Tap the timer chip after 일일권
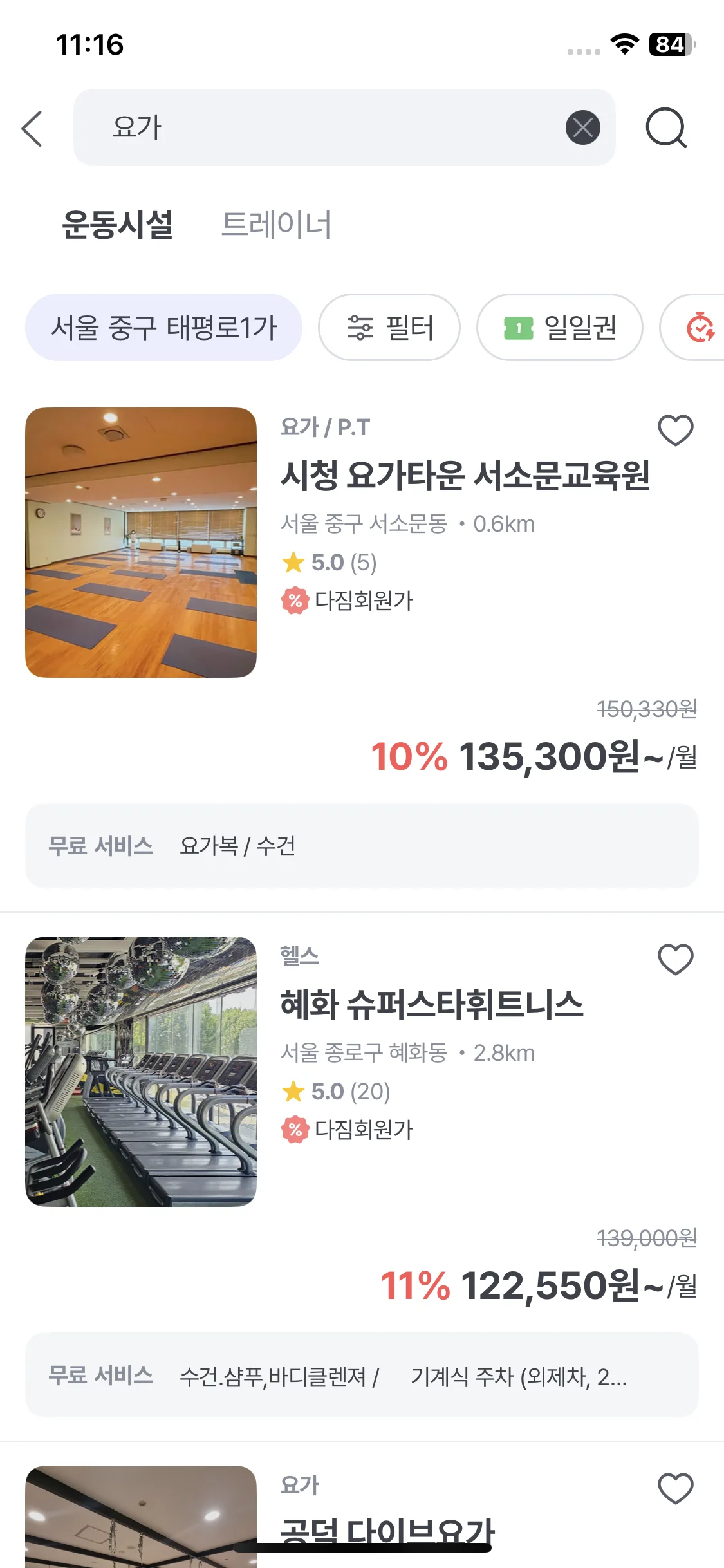This screenshot has height=1568, width=724. 700,328
